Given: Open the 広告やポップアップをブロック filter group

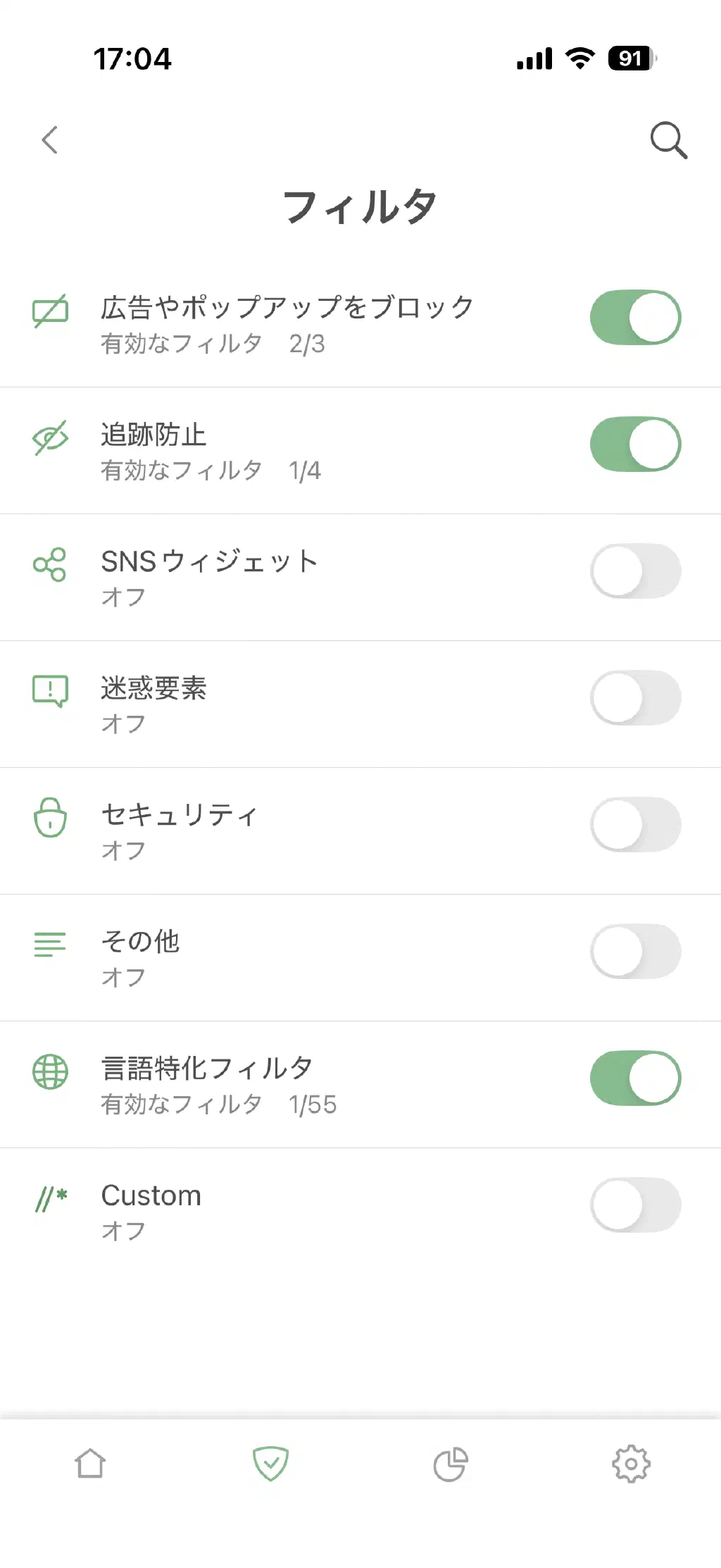Looking at the screenshot, I should 287,324.
